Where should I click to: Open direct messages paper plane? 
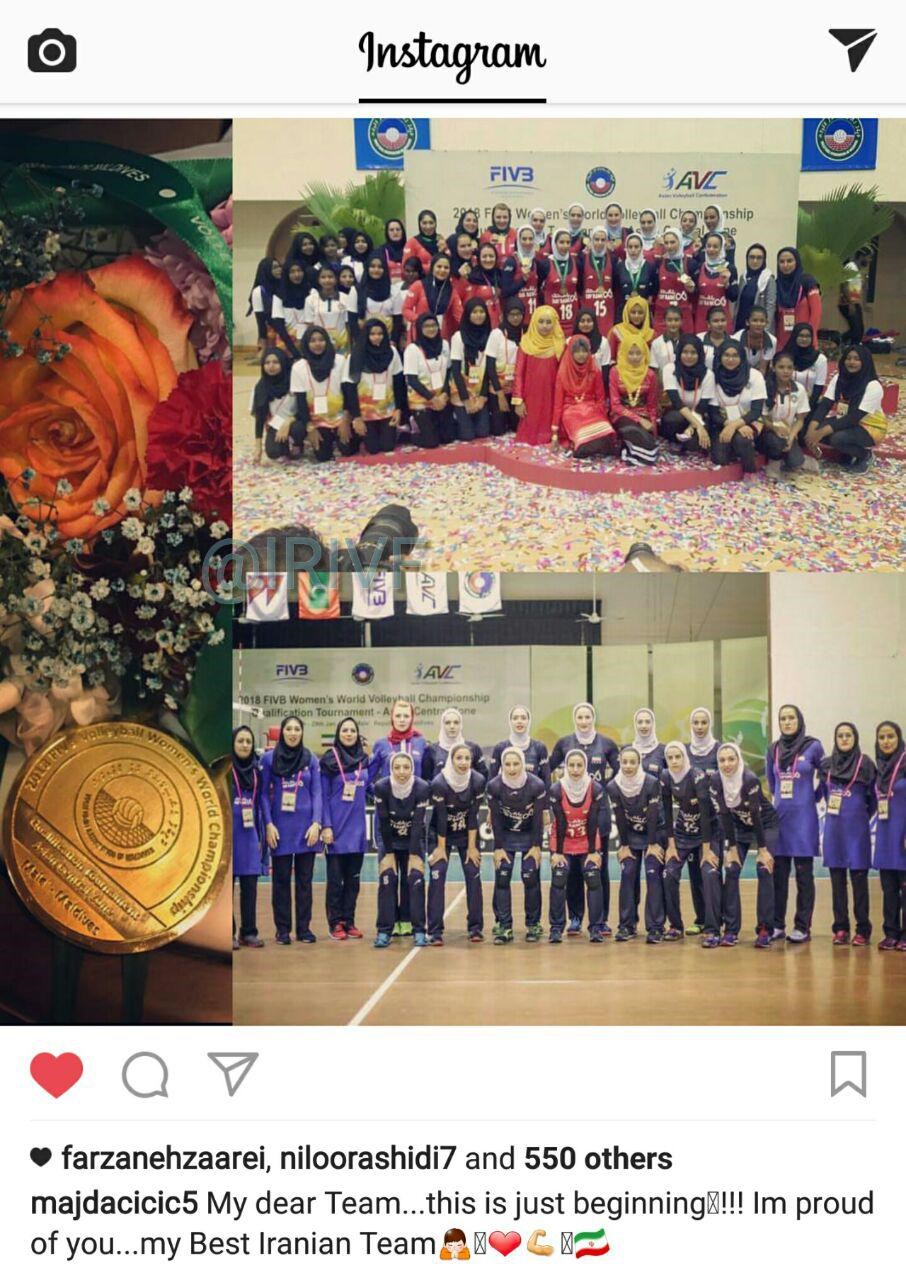click(x=852, y=49)
